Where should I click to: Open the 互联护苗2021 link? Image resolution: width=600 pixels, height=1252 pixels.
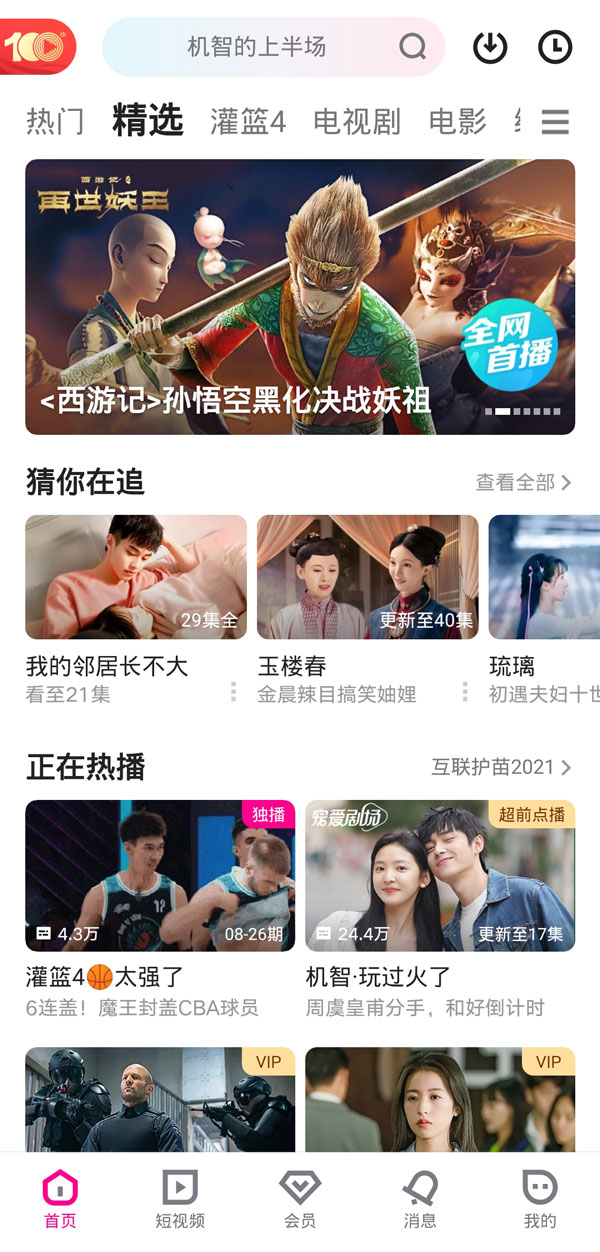click(501, 767)
